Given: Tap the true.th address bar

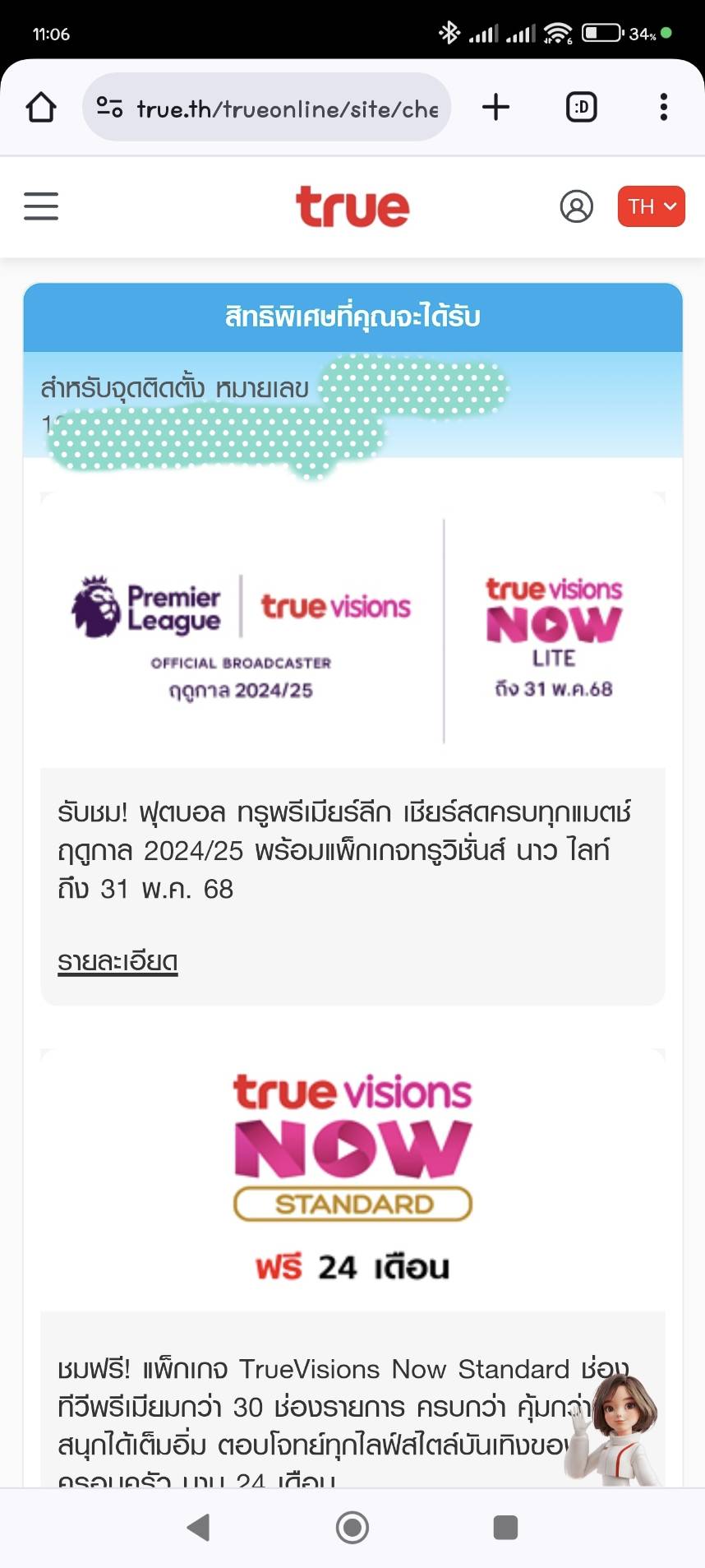Looking at the screenshot, I should pyautogui.click(x=288, y=109).
